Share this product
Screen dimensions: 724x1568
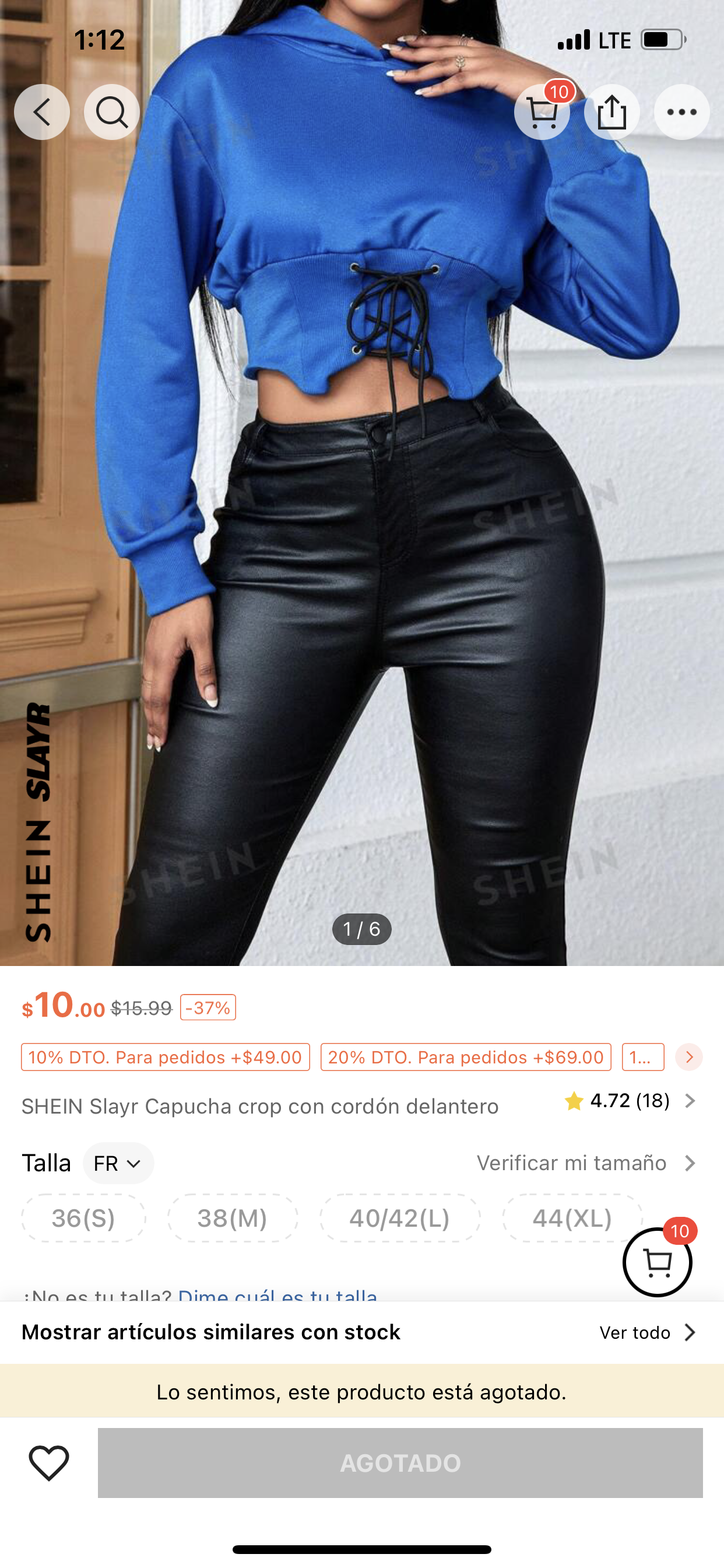611,112
